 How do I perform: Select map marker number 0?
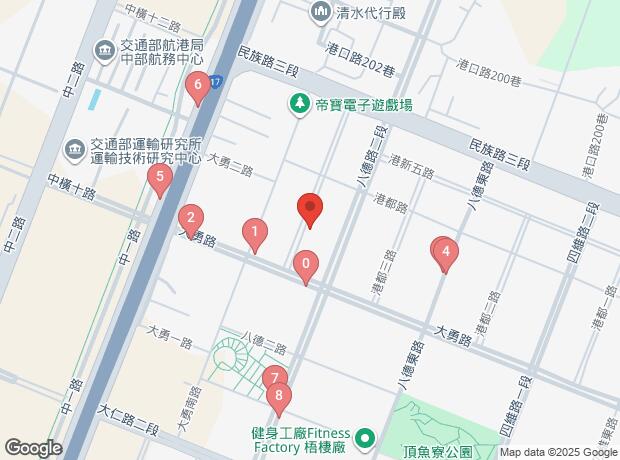tap(306, 266)
